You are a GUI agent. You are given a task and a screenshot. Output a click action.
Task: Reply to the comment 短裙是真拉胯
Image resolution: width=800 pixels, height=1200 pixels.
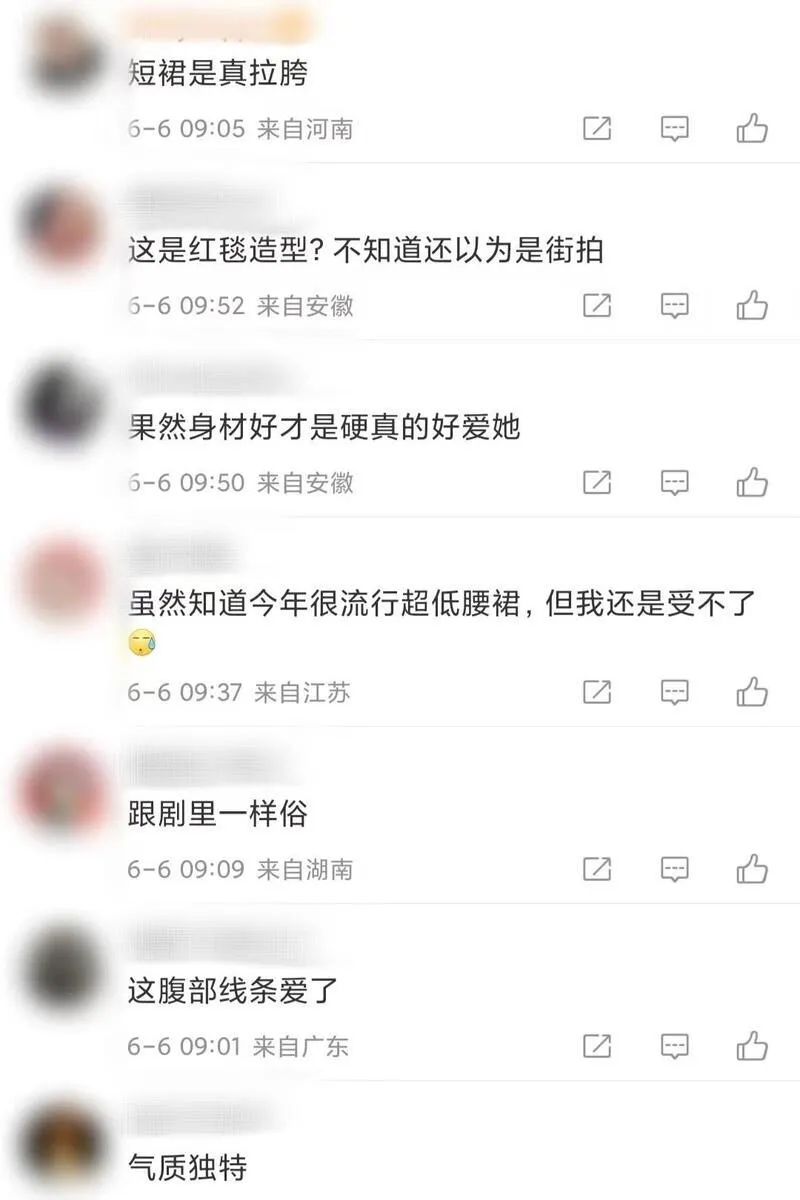[675, 128]
